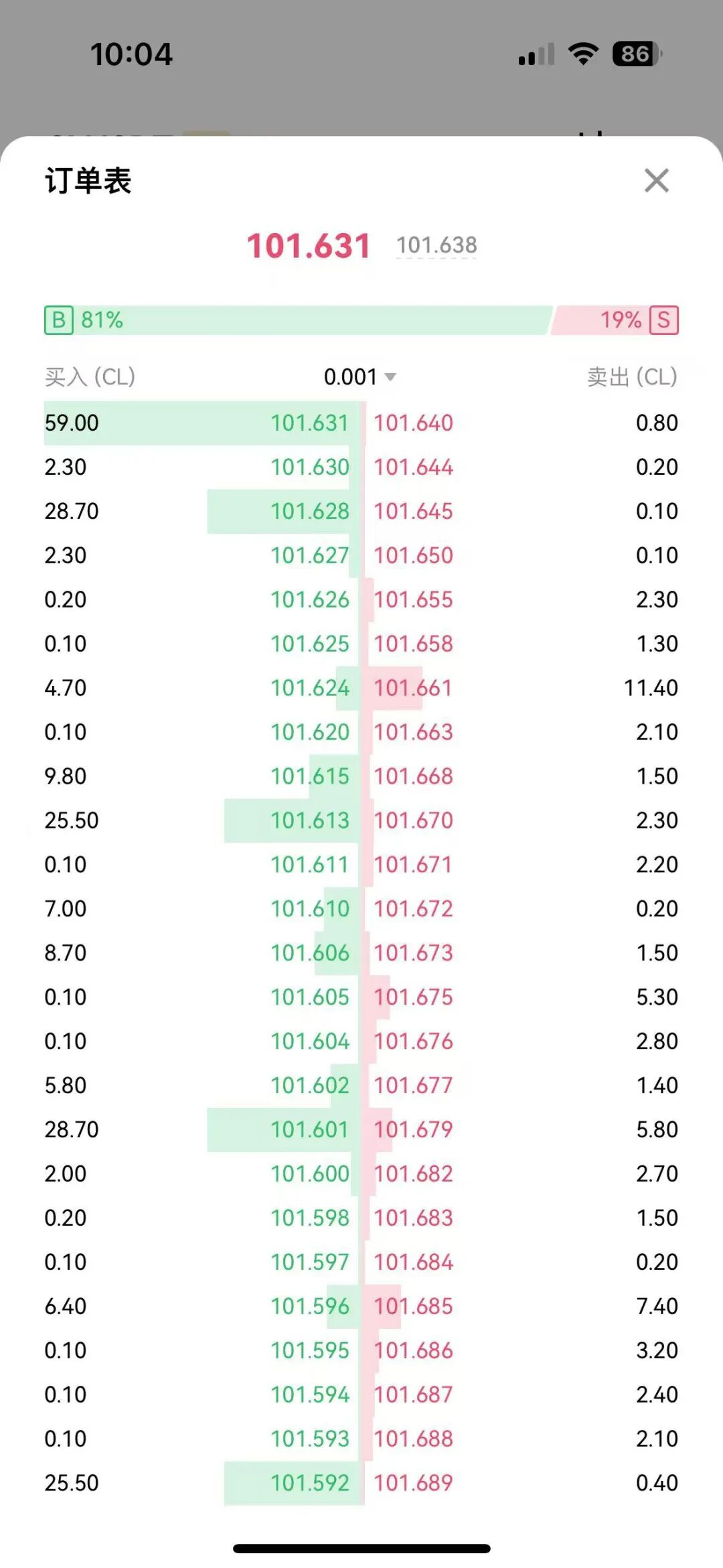Select the bid price 101.601
Viewport: 723px width, 1568px height.
tap(309, 1130)
